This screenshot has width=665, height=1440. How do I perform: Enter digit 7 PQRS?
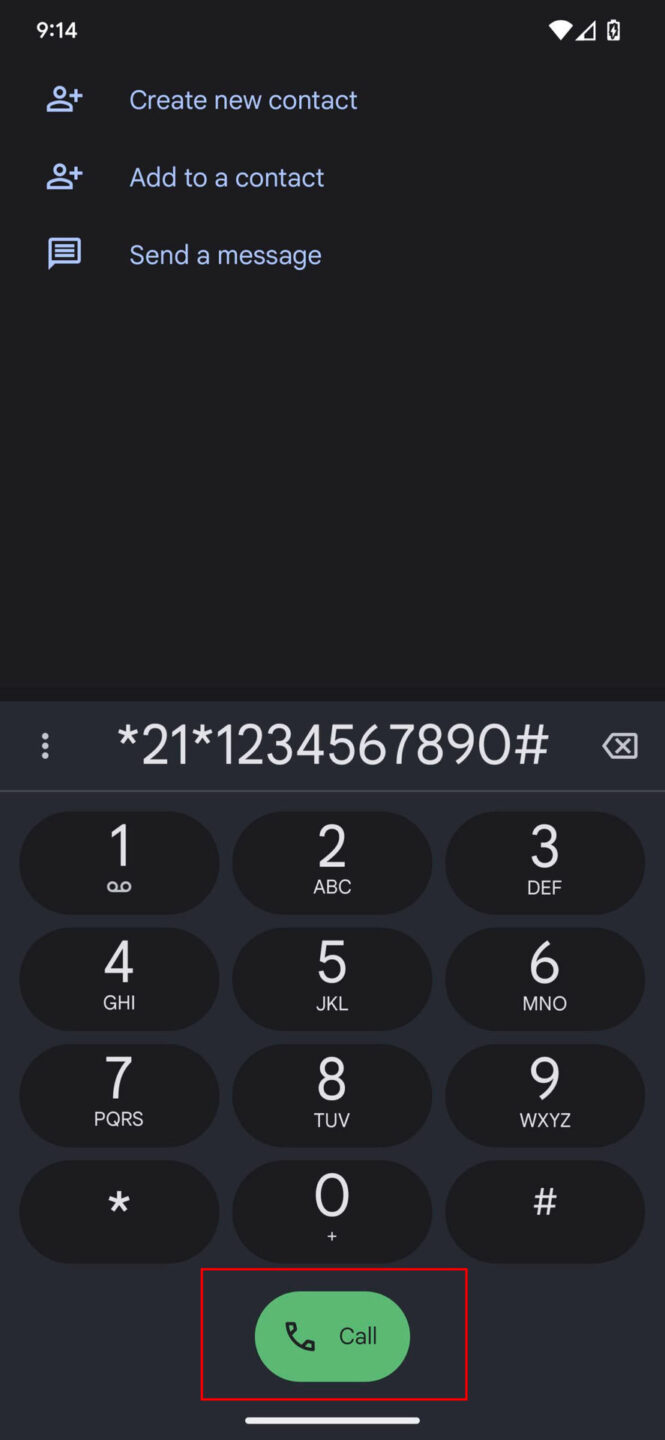[119, 1094]
